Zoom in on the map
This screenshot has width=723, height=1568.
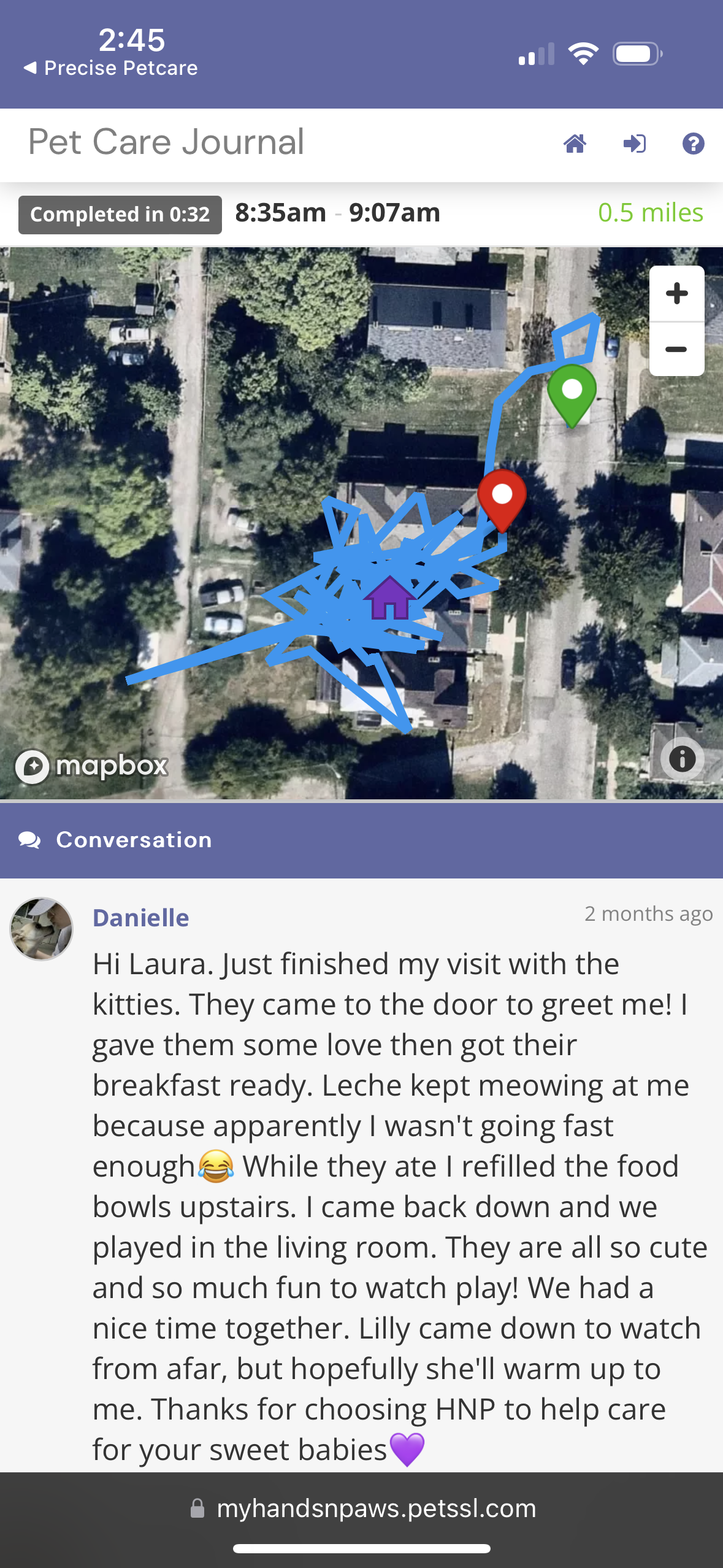[676, 293]
